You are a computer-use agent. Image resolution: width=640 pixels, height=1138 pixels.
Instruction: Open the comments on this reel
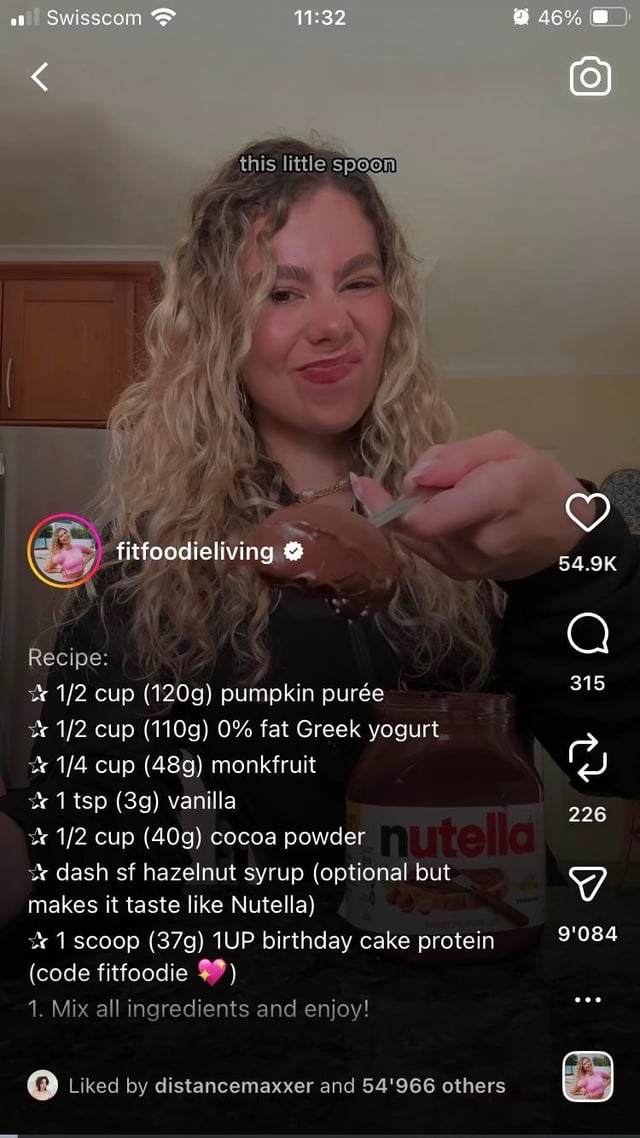[587, 635]
